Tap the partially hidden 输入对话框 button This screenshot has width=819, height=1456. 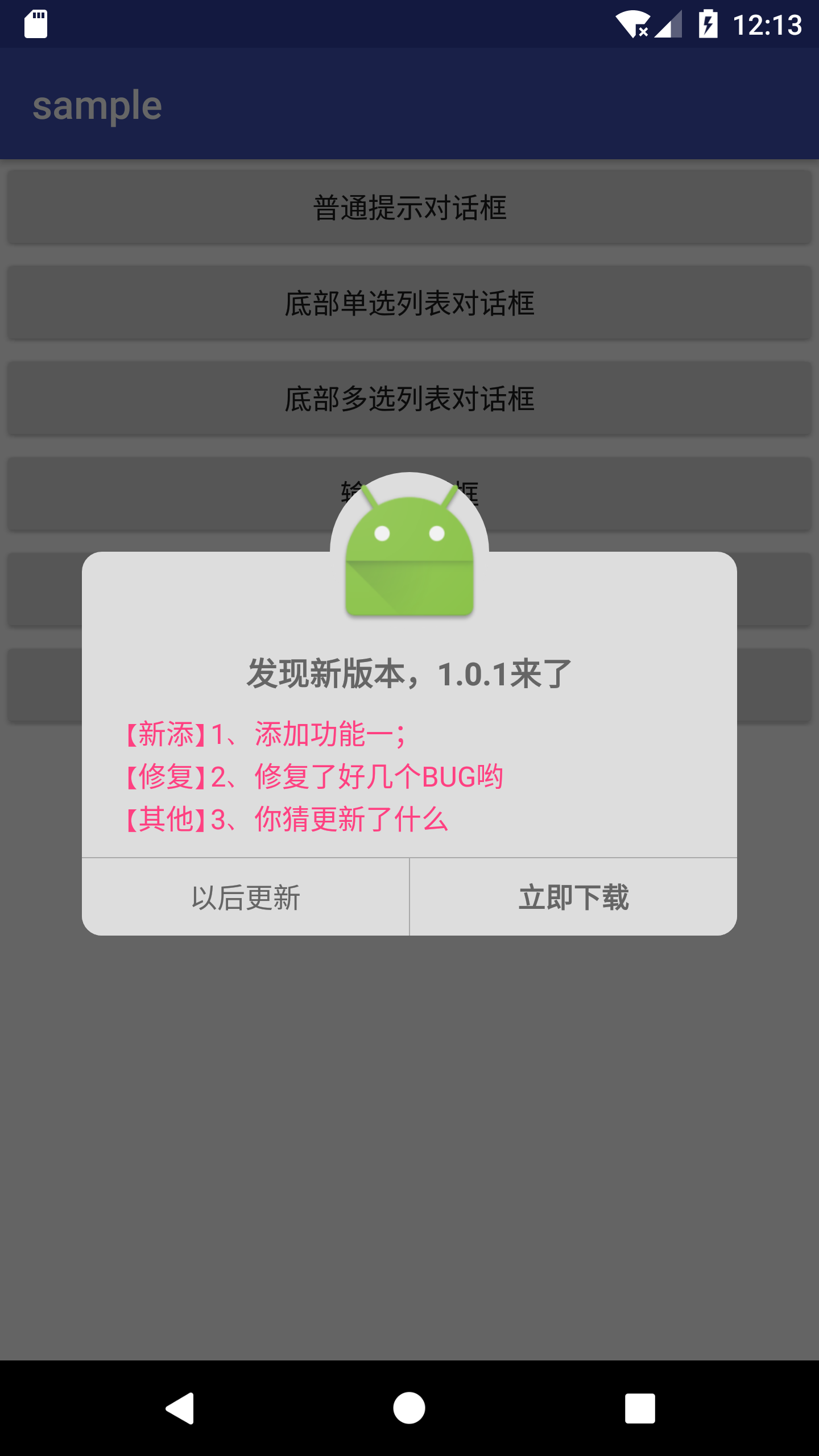tap(408, 494)
